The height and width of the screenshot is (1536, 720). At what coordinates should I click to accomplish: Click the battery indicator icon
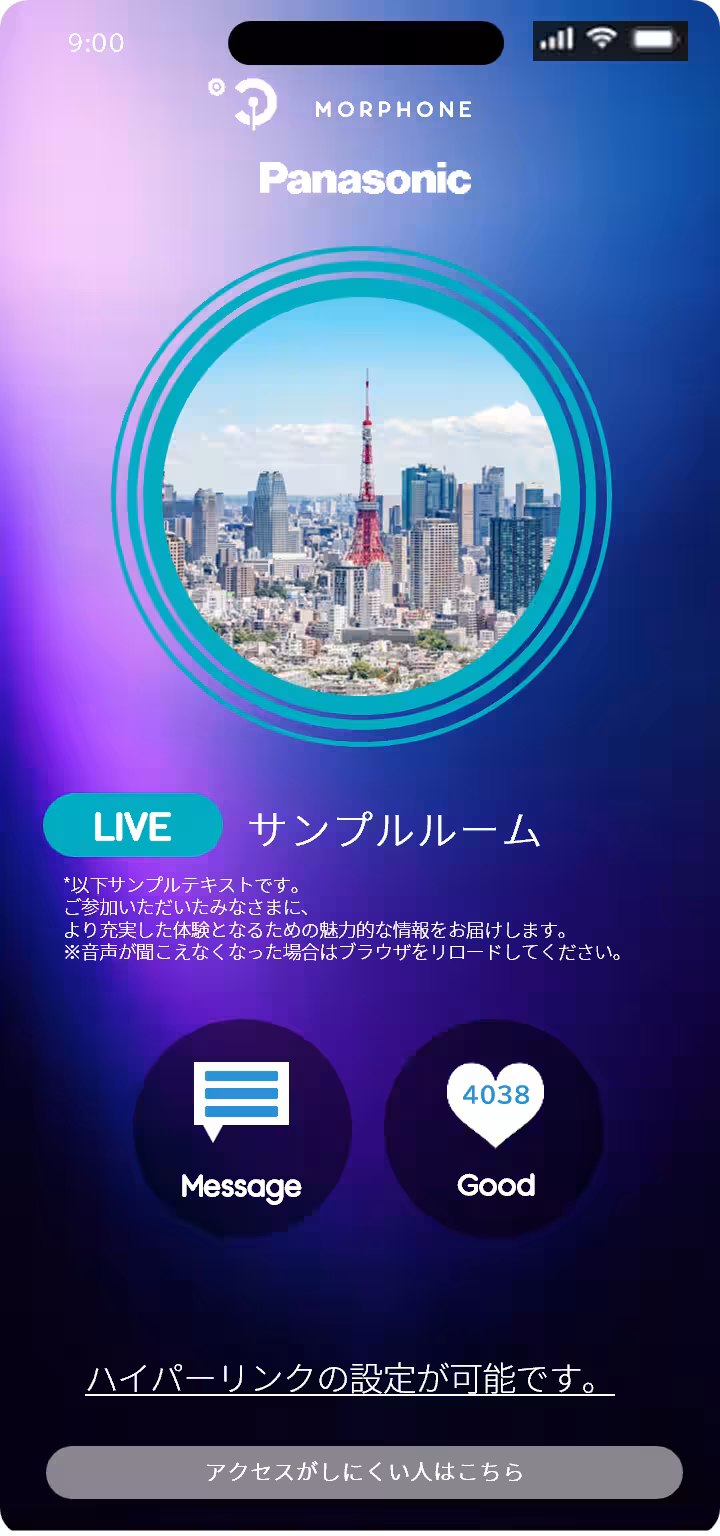coord(655,38)
